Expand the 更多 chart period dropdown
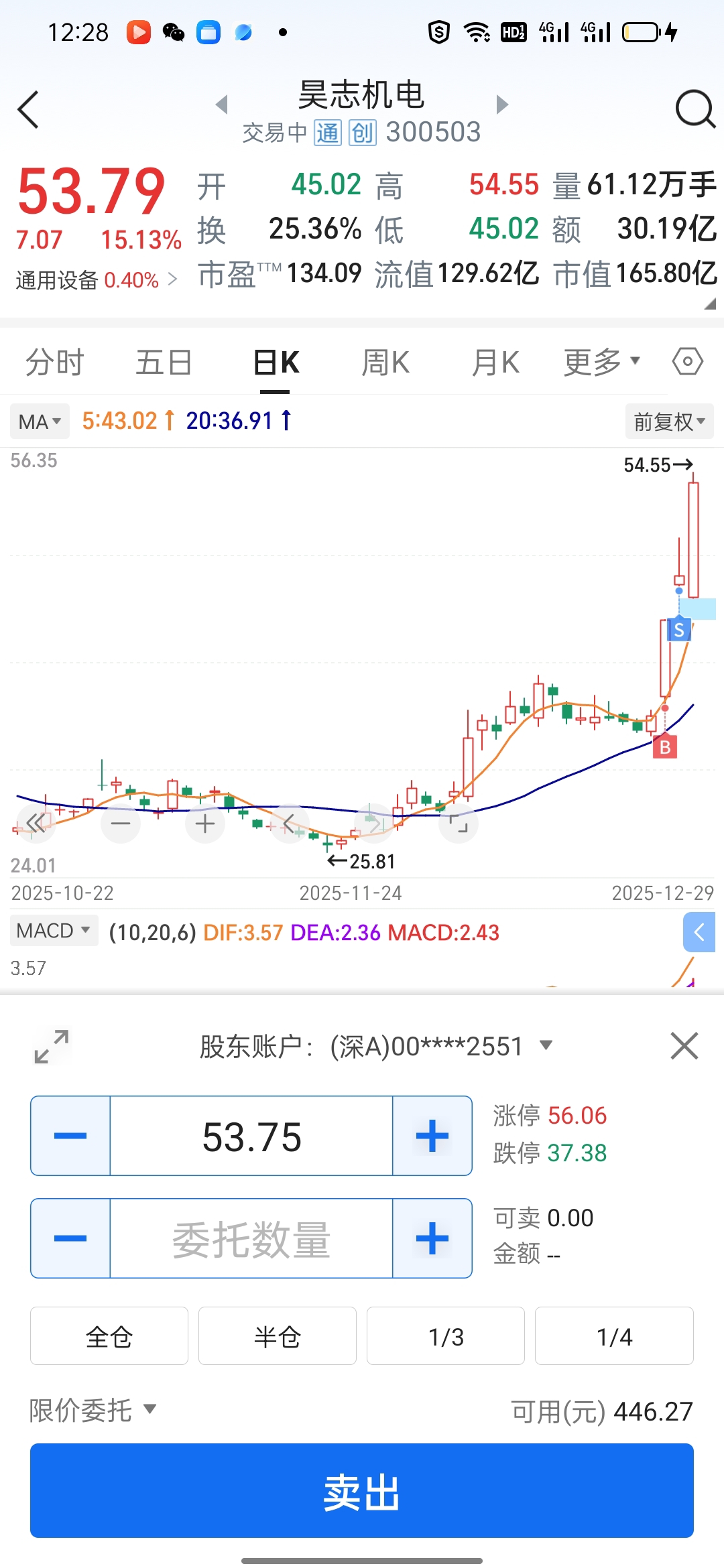The image size is (724, 1568). (x=601, y=363)
